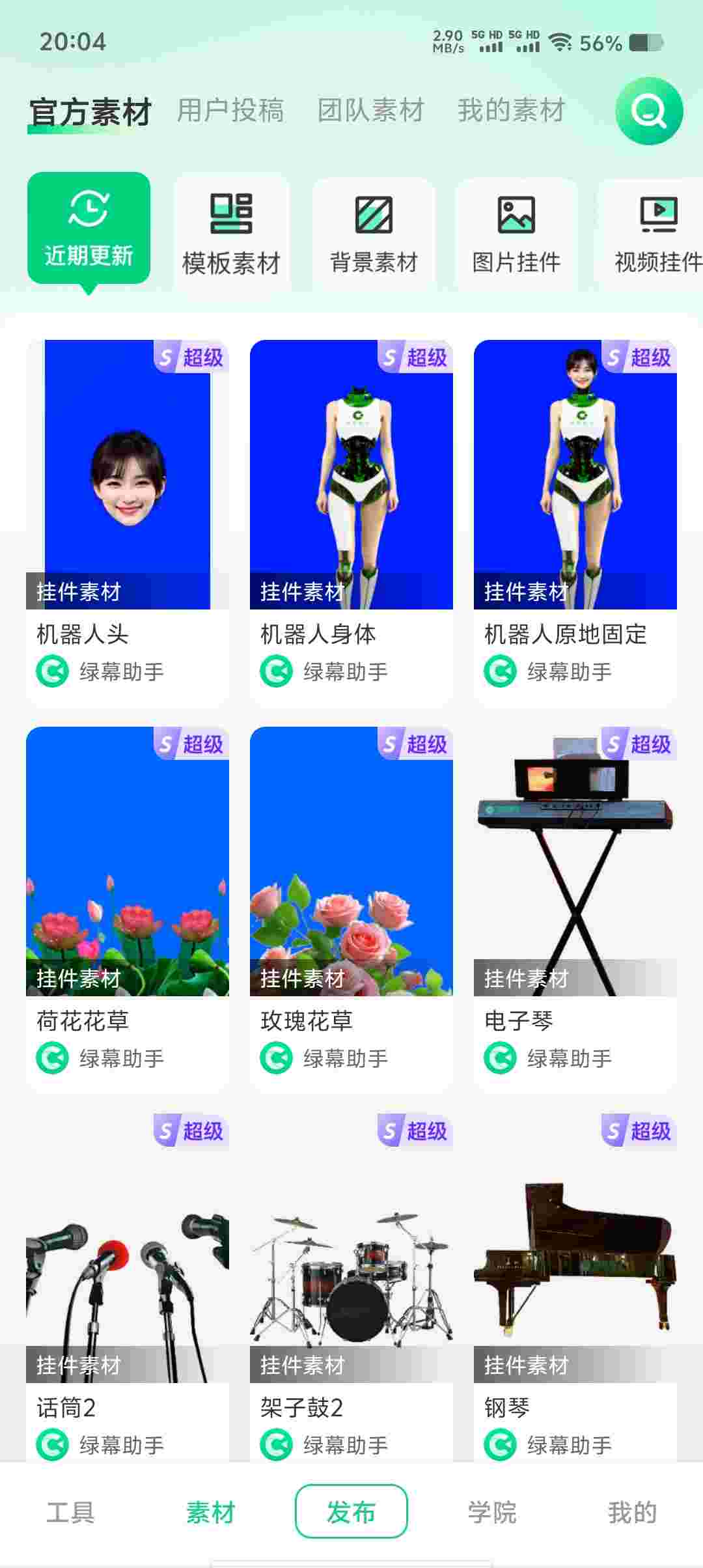
Task: Open the green search icon
Action: (648, 111)
